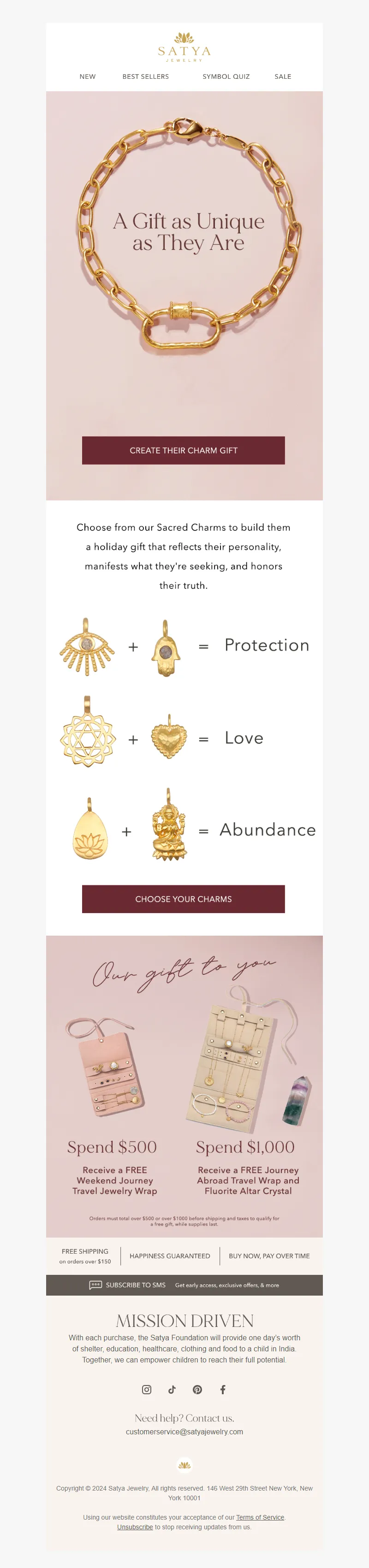Tap SUBSCRIBE TO SMS banner
The width and height of the screenshot is (369, 1568).
pyautogui.click(x=184, y=1285)
